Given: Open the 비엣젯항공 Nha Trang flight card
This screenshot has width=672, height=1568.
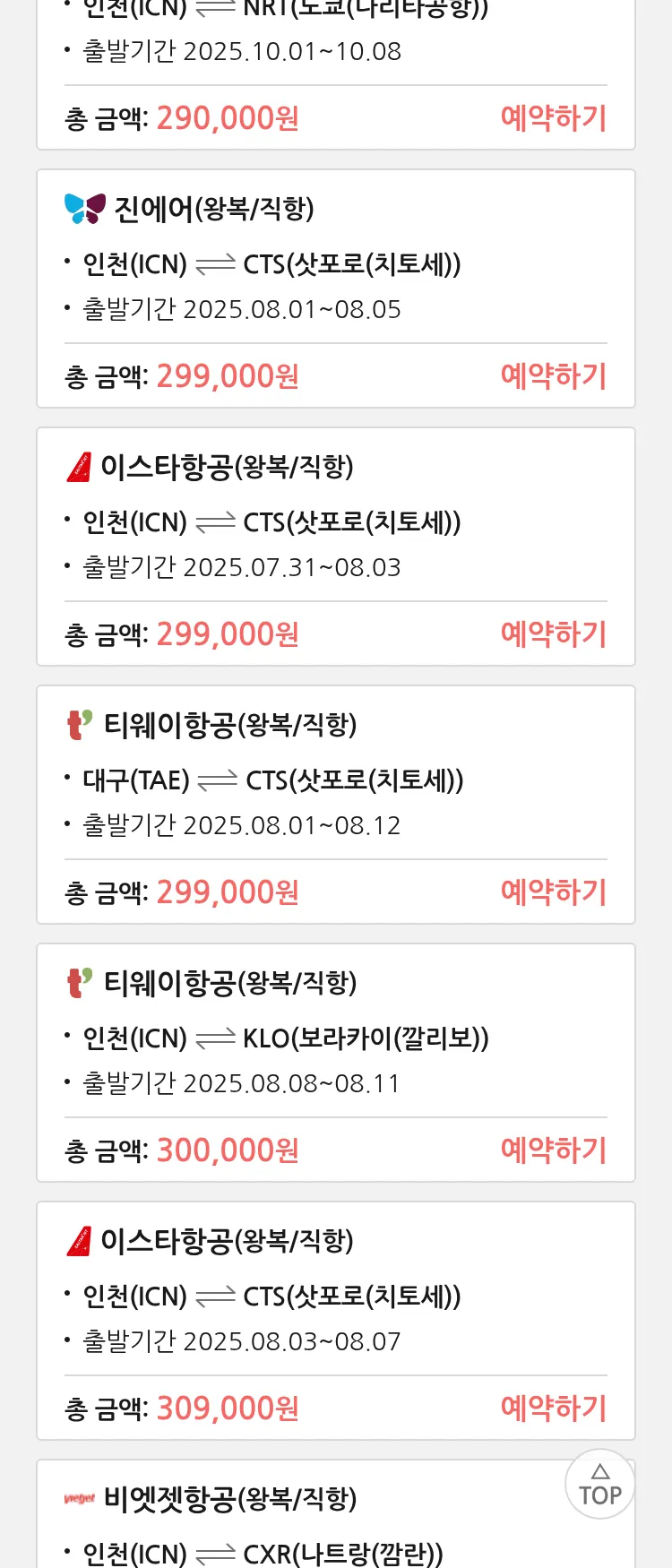Looking at the screenshot, I should tap(305, 1523).
